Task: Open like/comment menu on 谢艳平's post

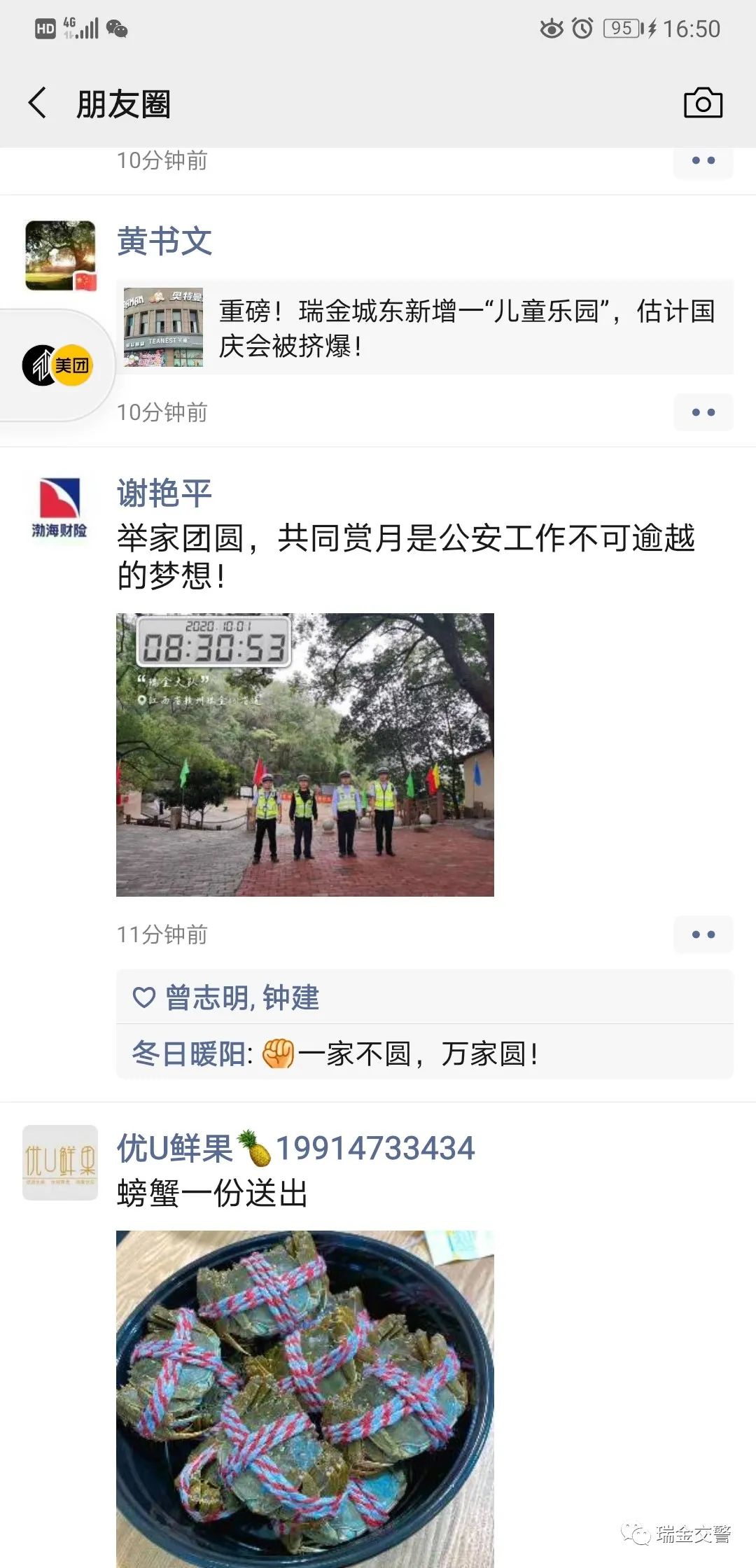Action: pos(703,934)
